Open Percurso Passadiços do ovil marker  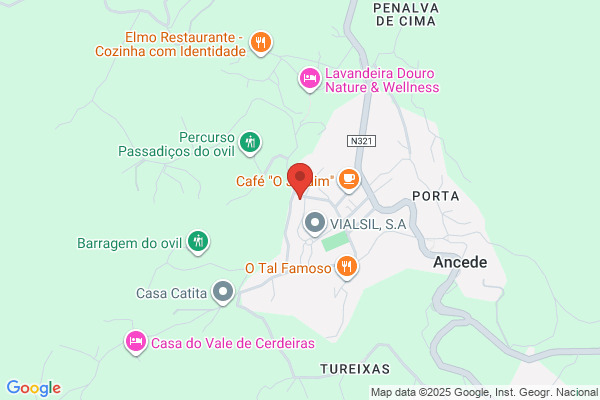click(250, 144)
